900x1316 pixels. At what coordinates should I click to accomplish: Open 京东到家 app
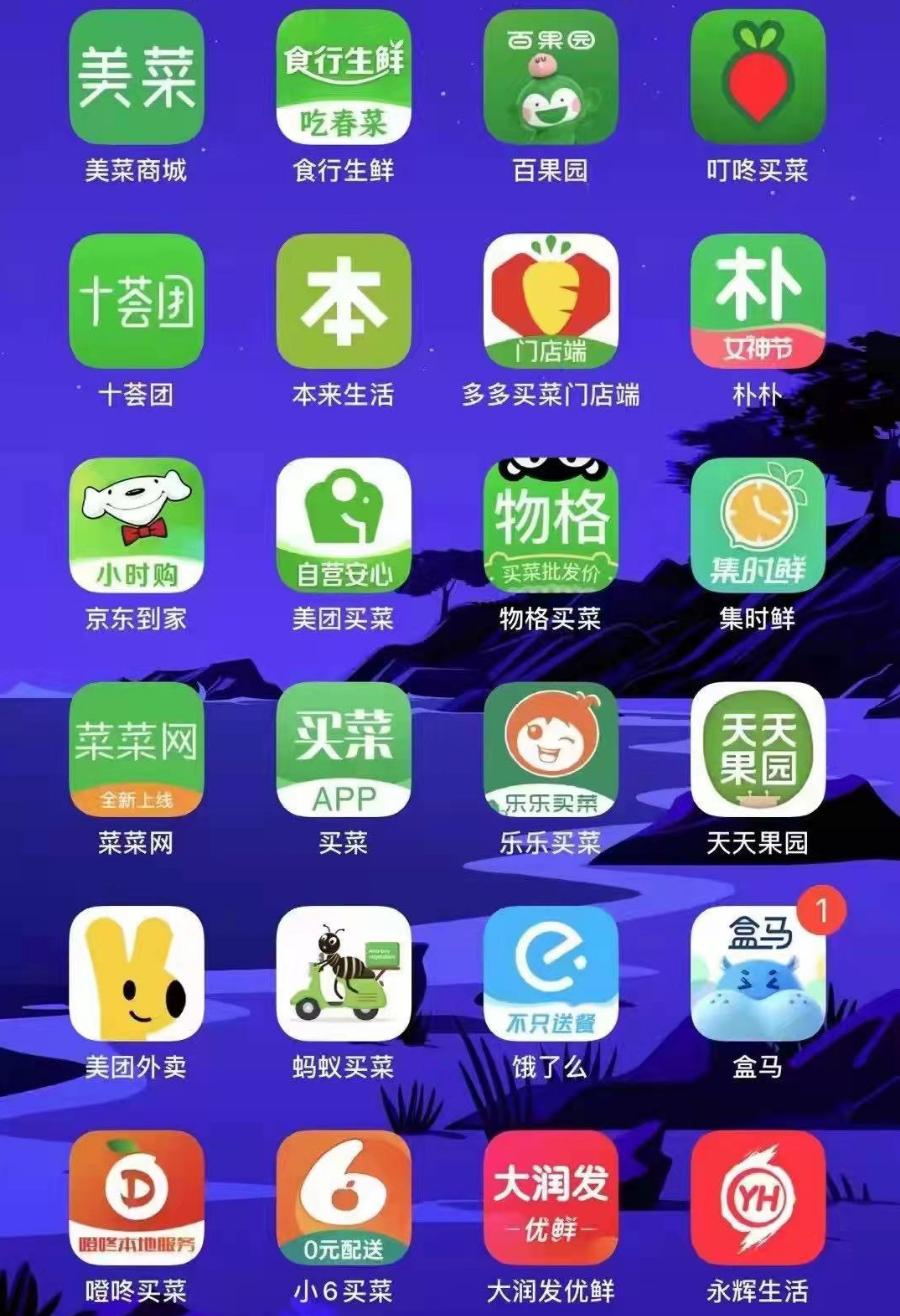tap(136, 525)
